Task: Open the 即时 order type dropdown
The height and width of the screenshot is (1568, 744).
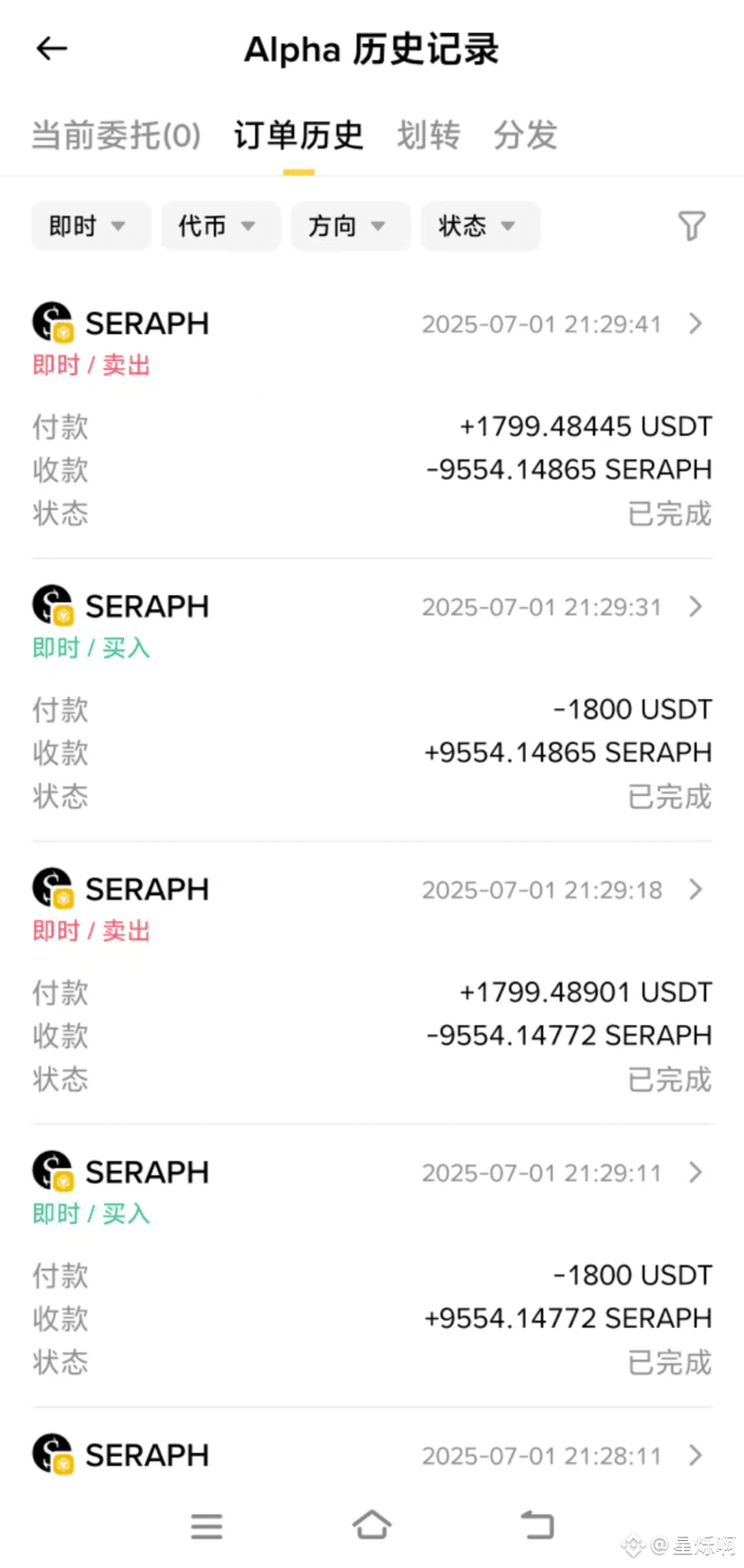Action: tap(90, 226)
